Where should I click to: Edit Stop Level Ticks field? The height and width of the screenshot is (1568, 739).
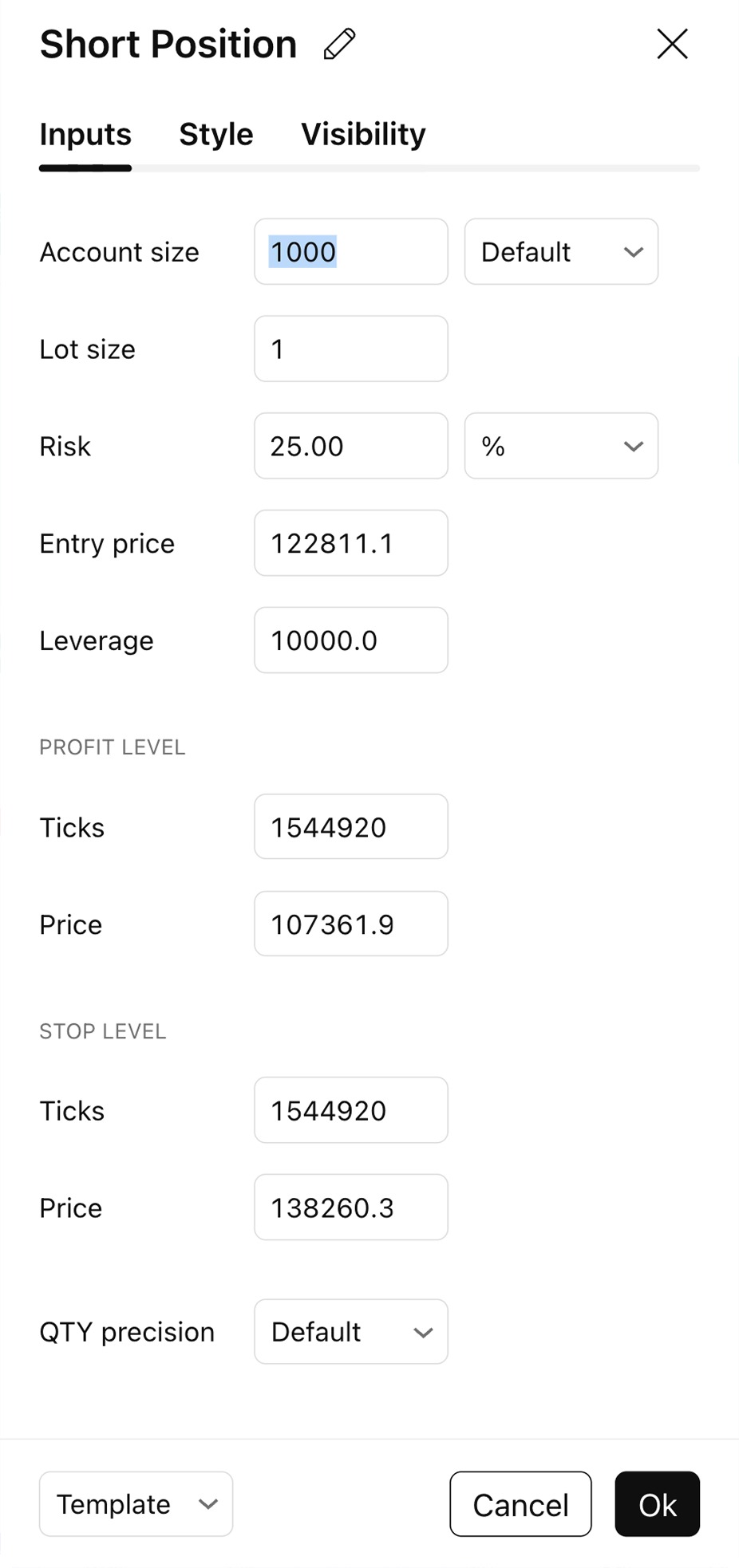[x=351, y=1110]
